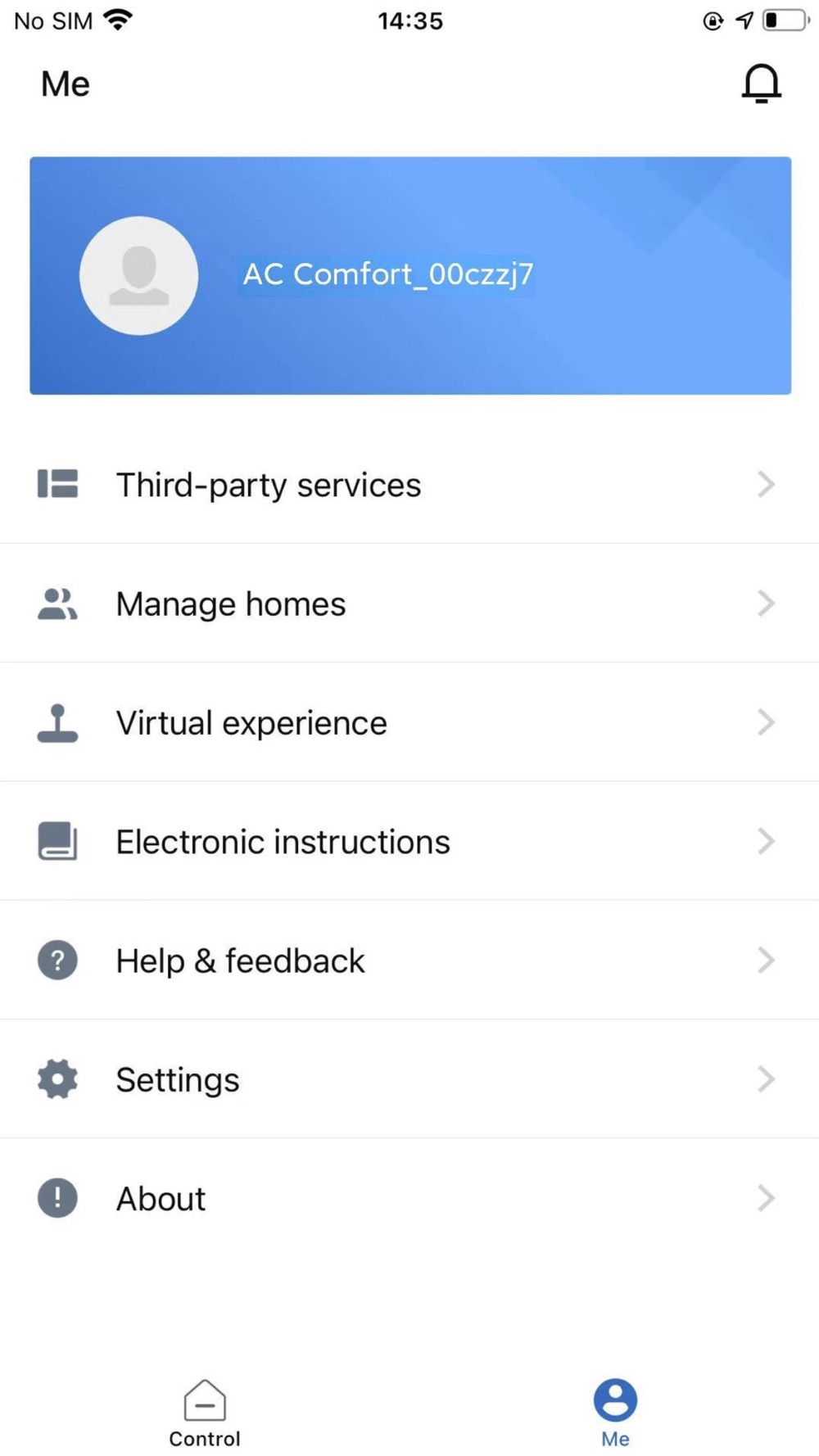Go to Manage homes
819x1456 pixels.
[x=409, y=604]
